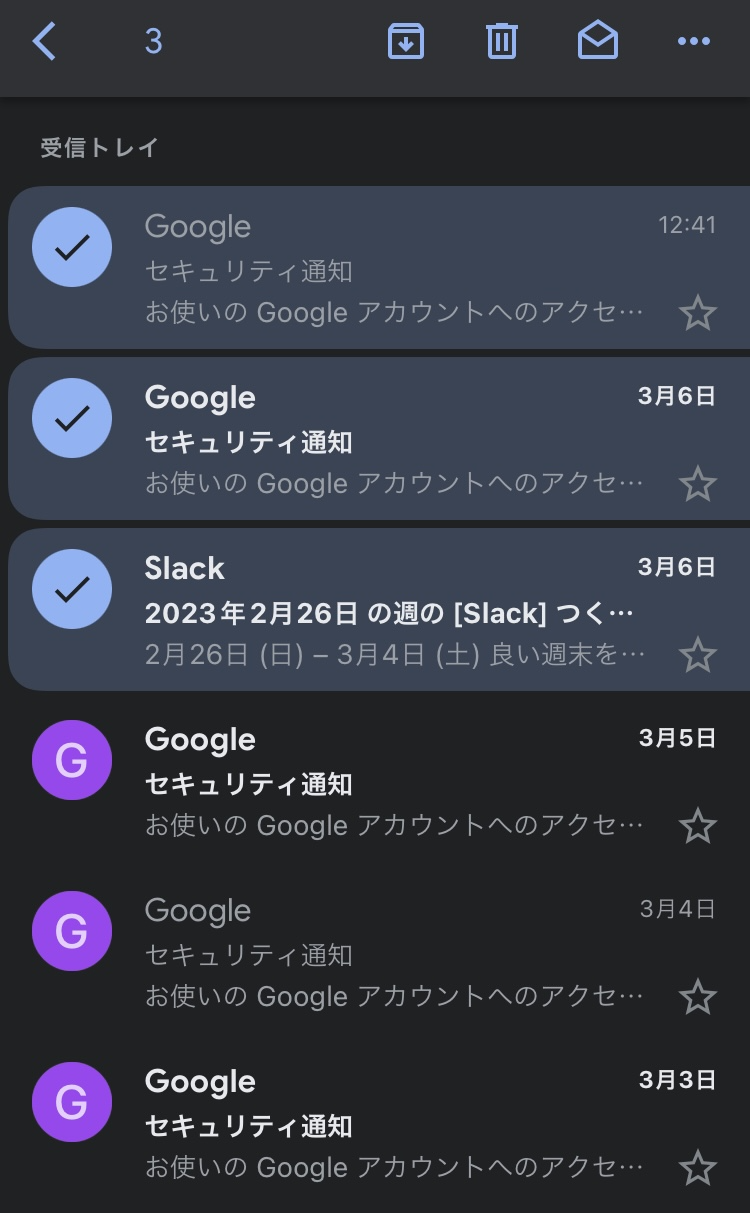Screen dimensions: 750x1213
Task: Open the three-dot overflow menu
Action: (x=694, y=41)
